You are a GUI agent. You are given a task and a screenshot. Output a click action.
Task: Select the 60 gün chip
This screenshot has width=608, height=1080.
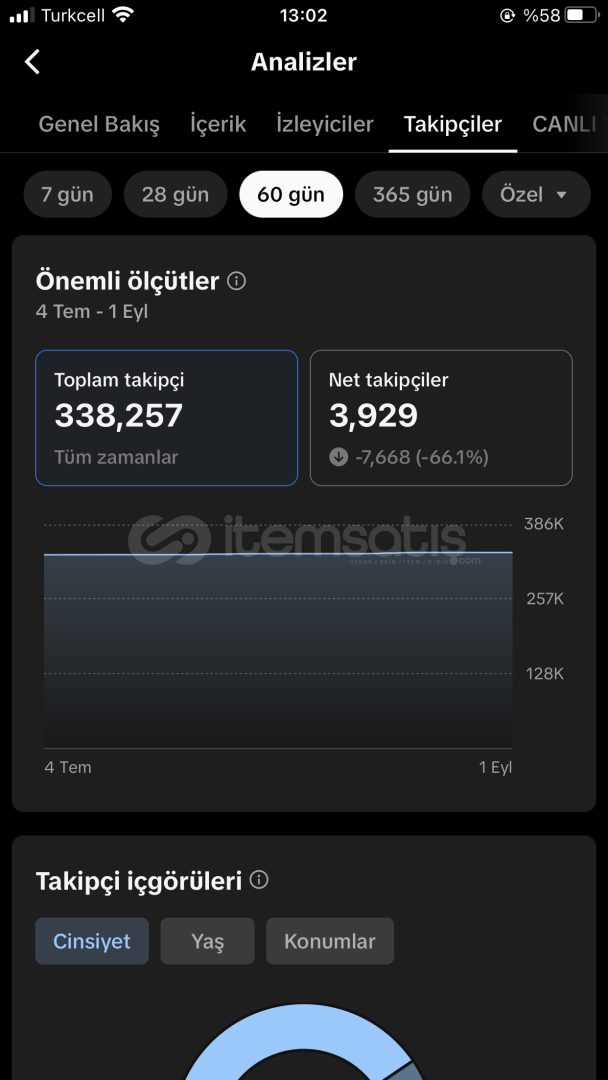(291, 195)
